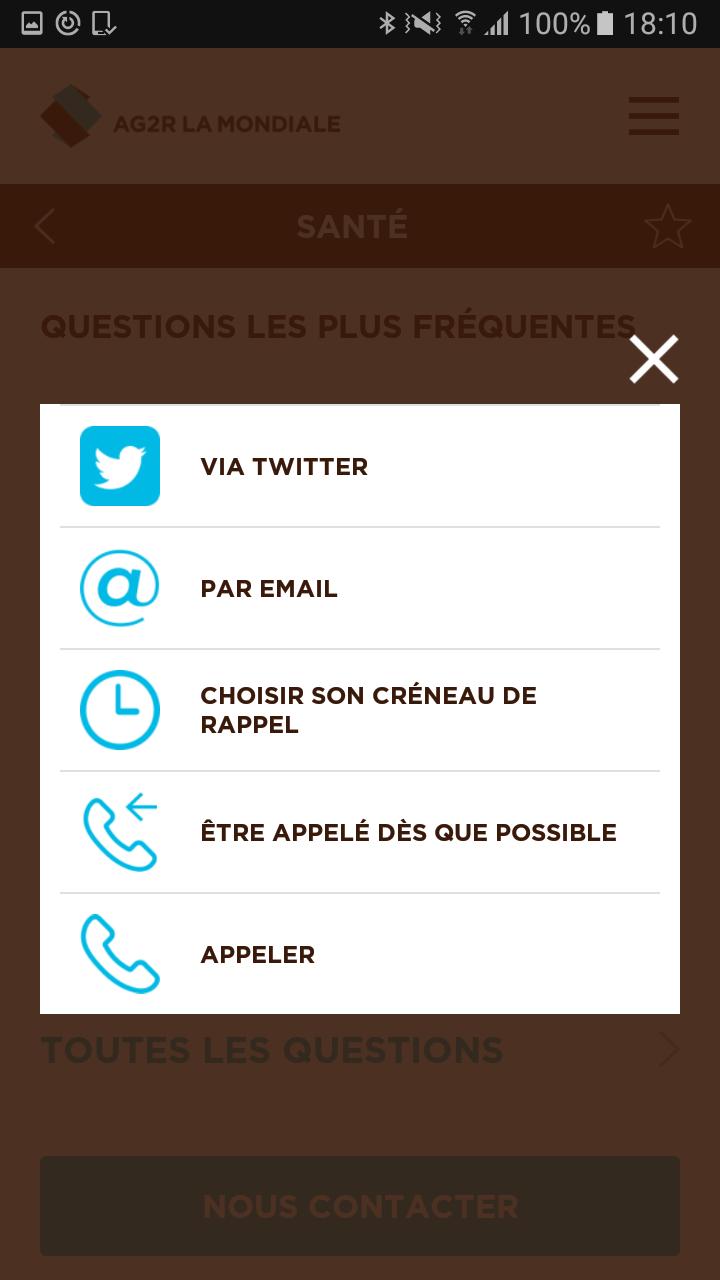Open the navigation drawer
This screenshot has height=1280, width=720.
[x=653, y=116]
